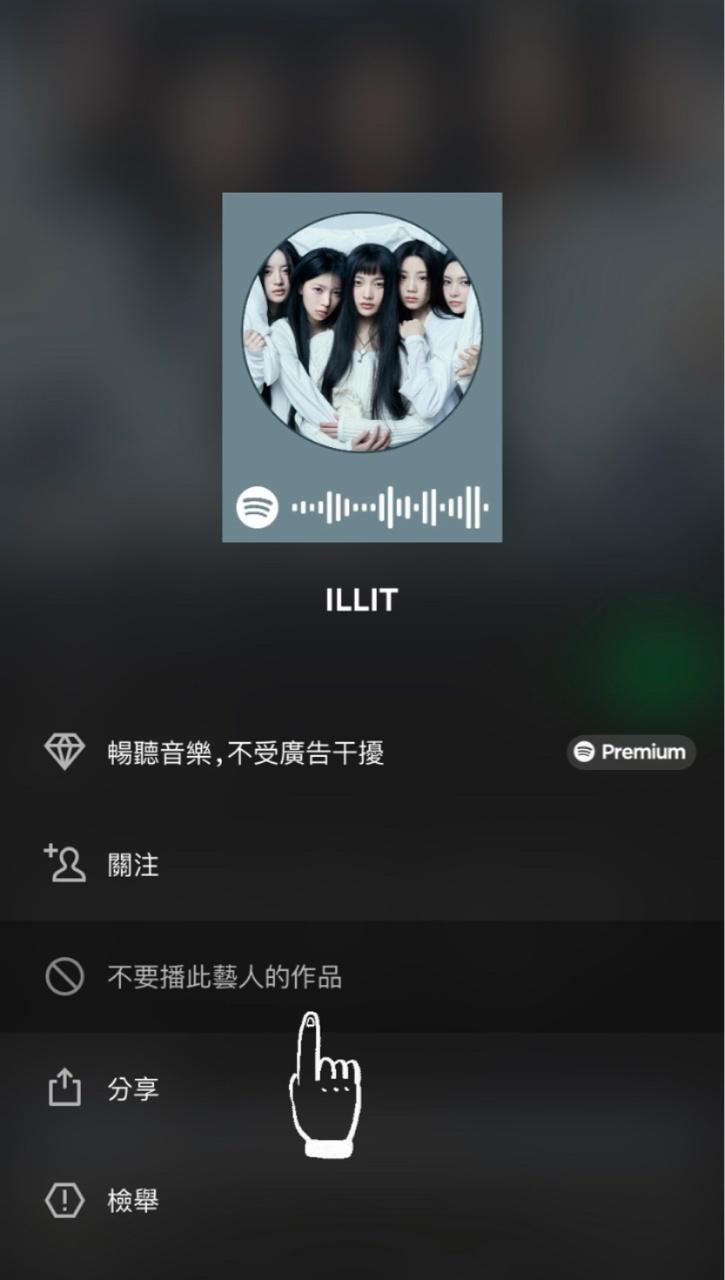Report the artist using 檢舉
725x1280 pixels.
click(133, 1201)
